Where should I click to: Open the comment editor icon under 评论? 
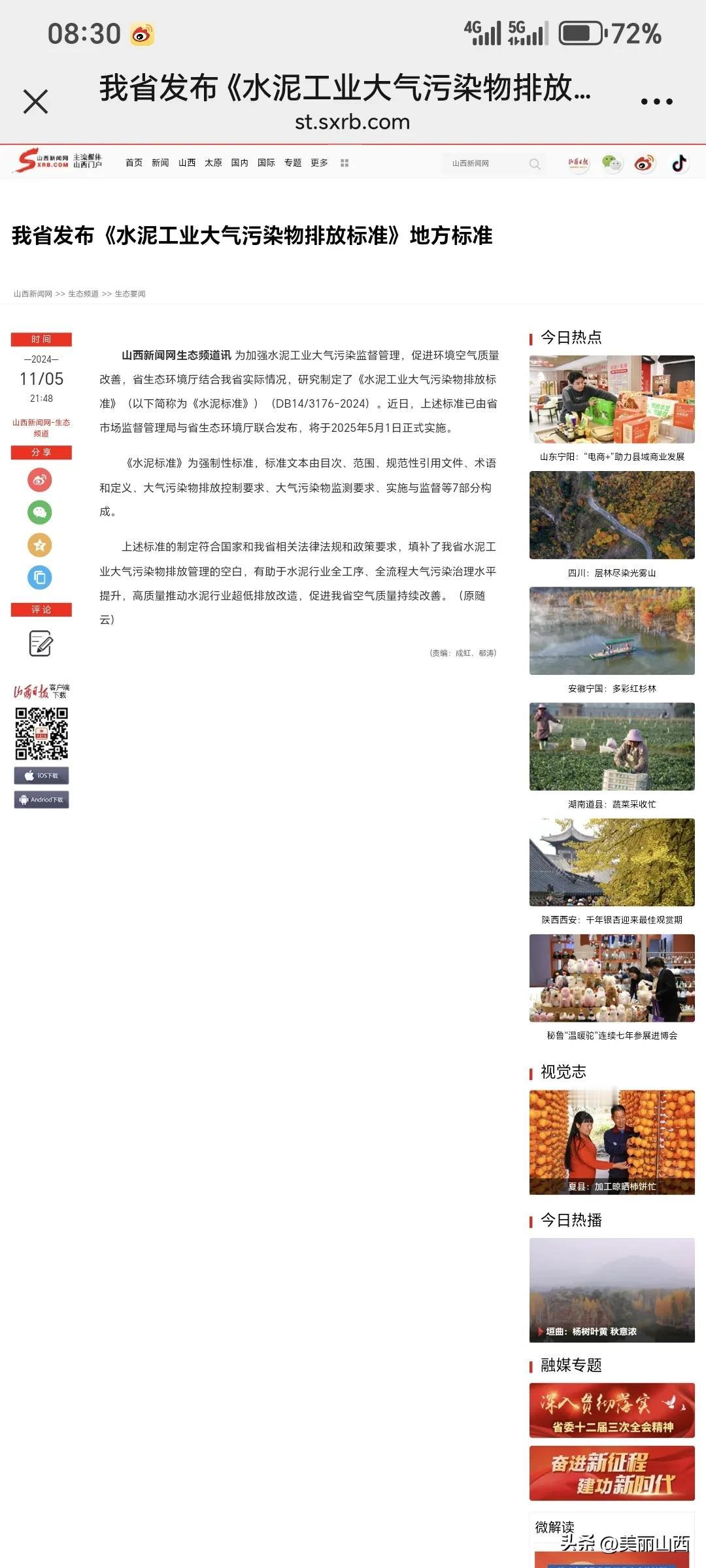coord(41,644)
